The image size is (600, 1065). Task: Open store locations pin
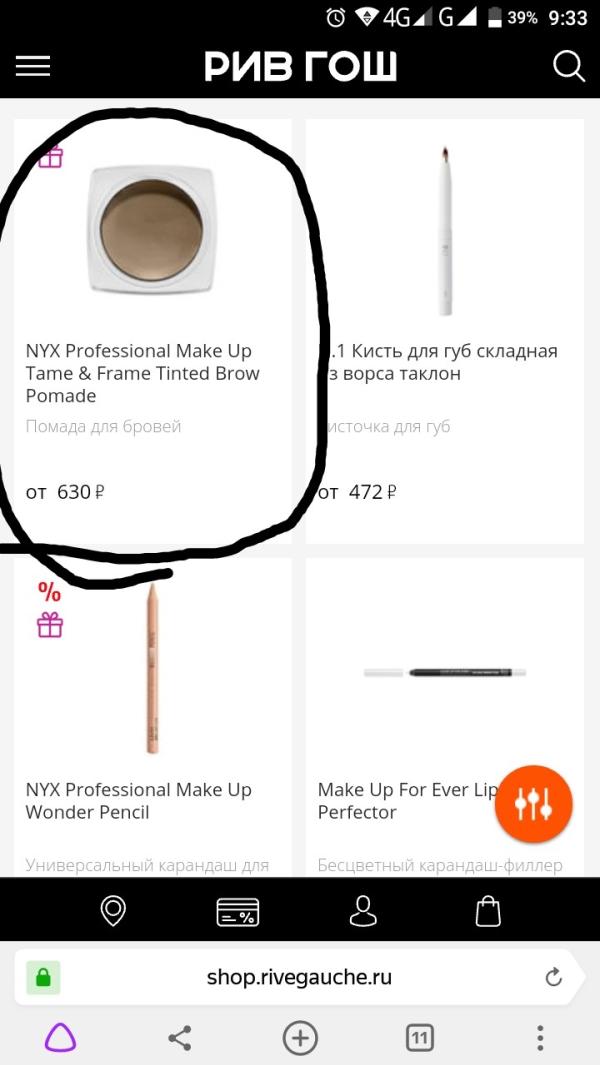(114, 911)
